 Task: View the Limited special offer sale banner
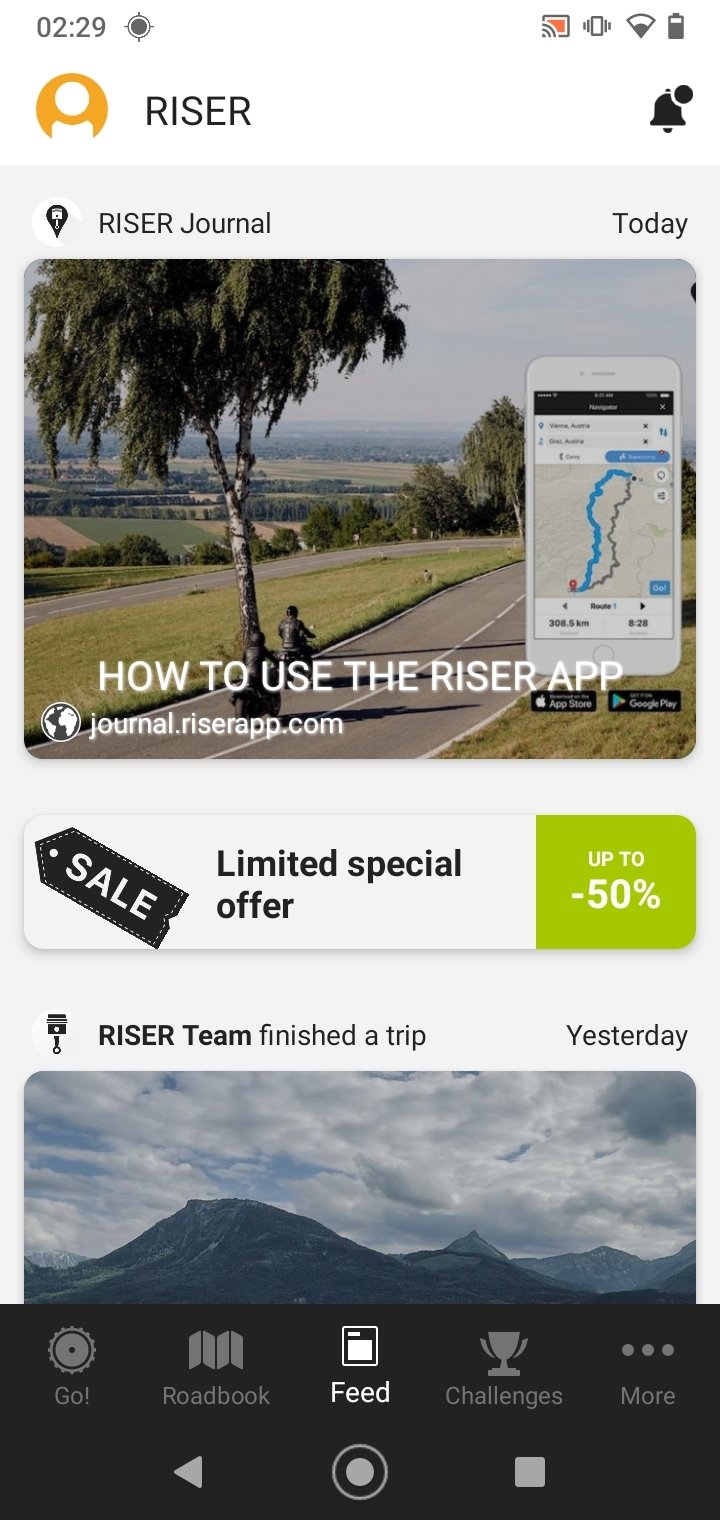[x=360, y=882]
